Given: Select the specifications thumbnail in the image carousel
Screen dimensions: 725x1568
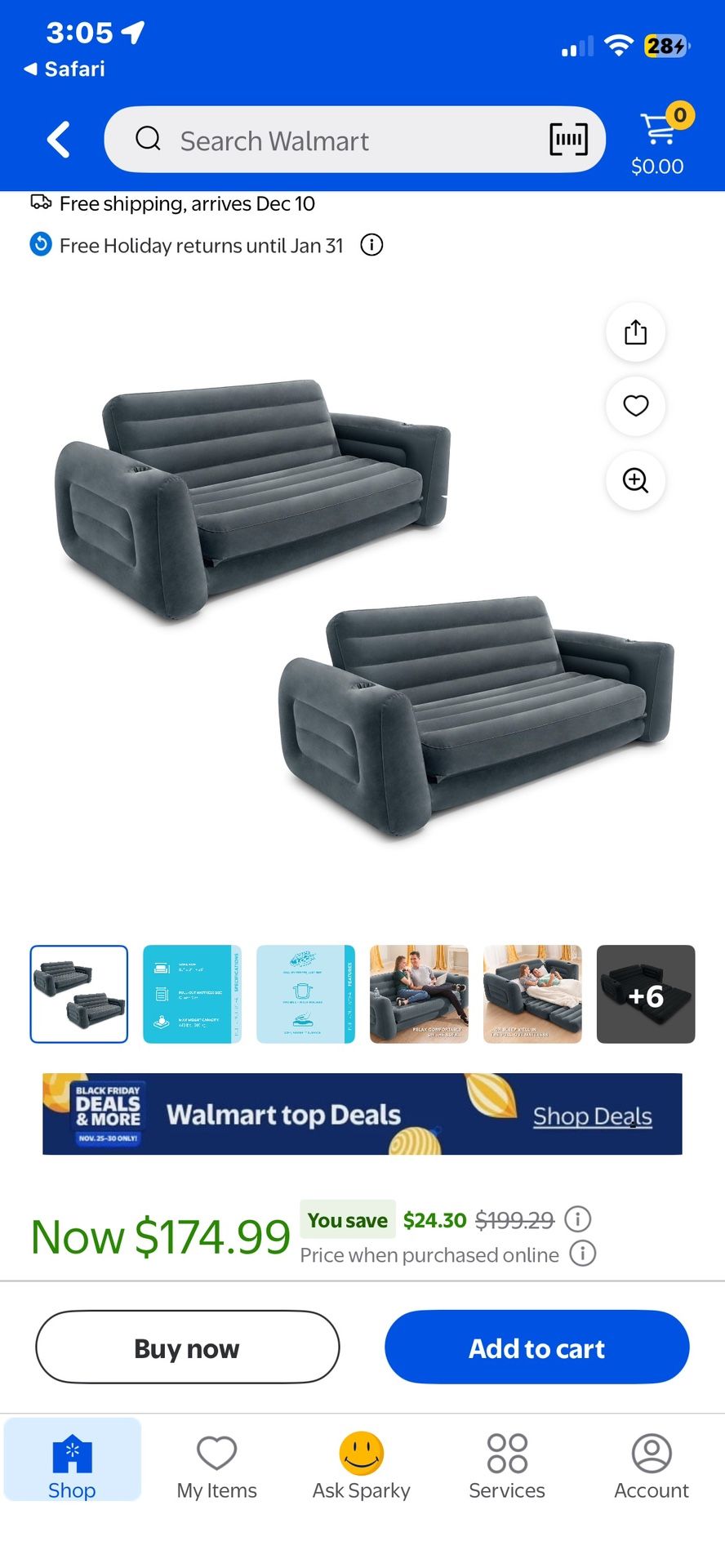Looking at the screenshot, I should click(192, 994).
